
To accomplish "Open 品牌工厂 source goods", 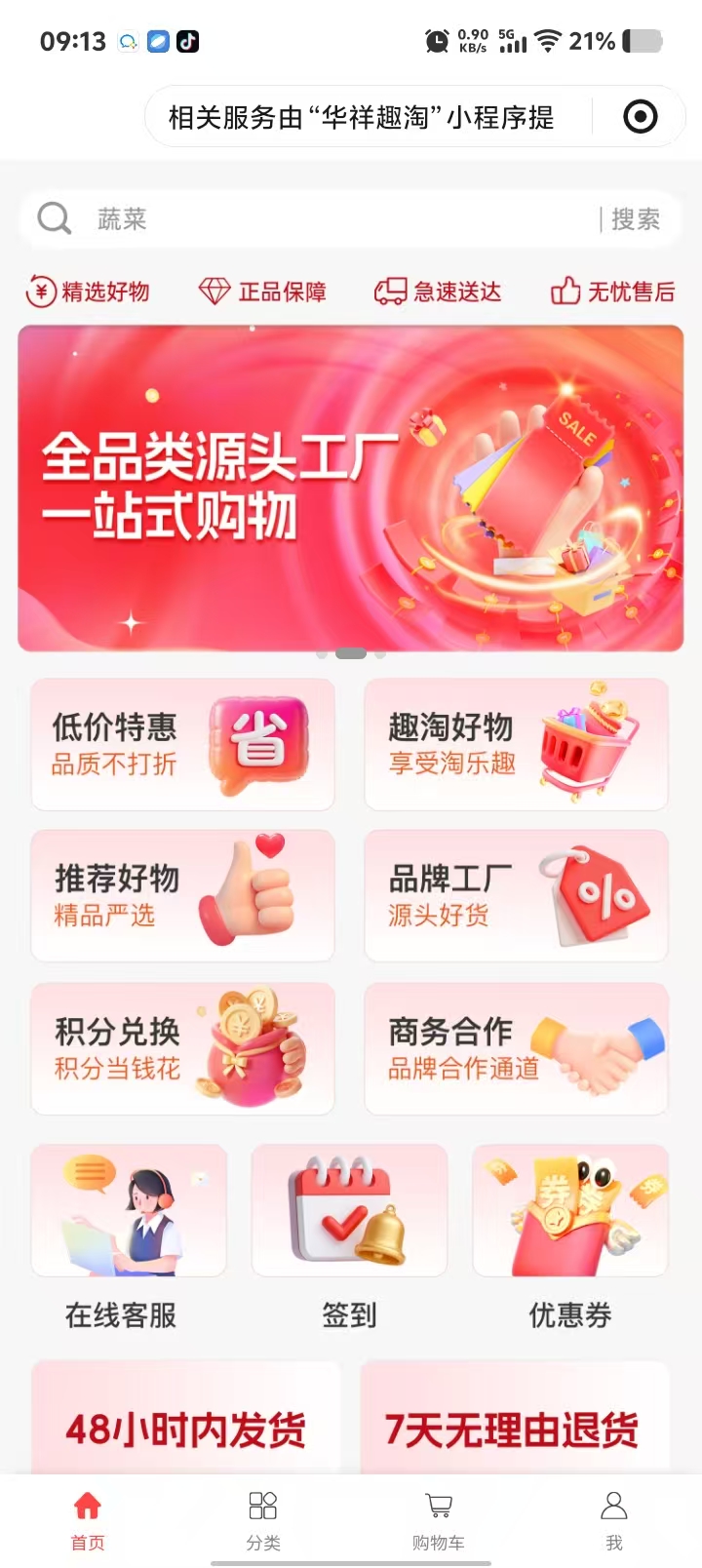I will [516, 896].
